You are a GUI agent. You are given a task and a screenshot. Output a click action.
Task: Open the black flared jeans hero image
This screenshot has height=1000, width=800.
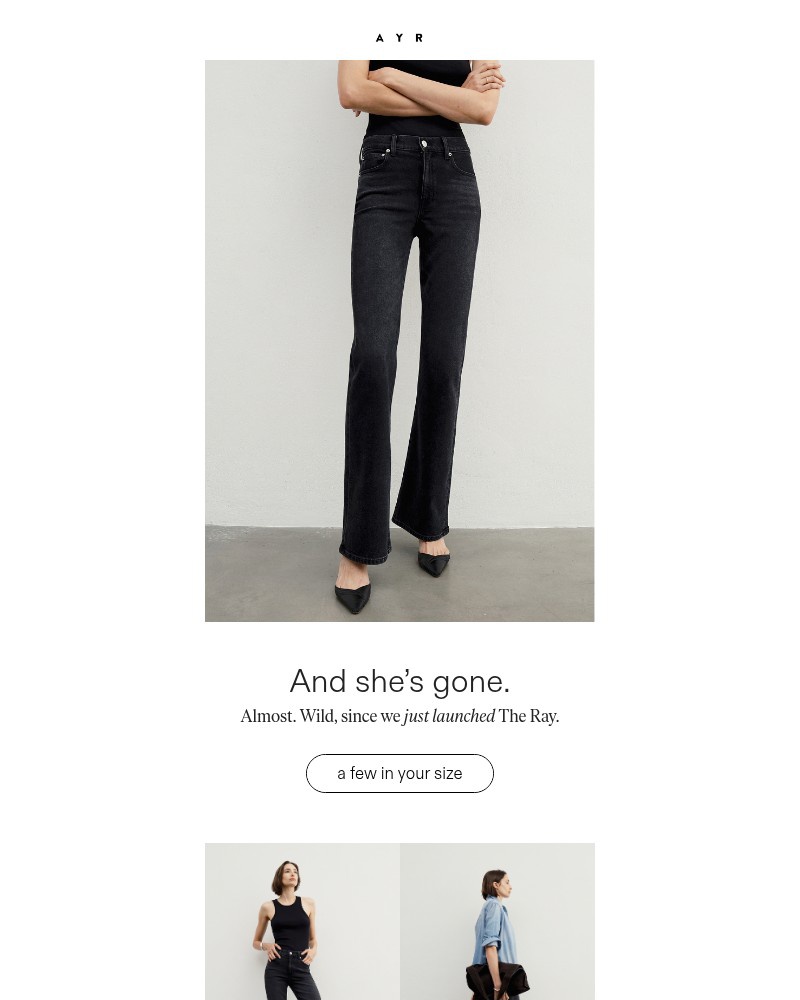[x=399, y=340]
